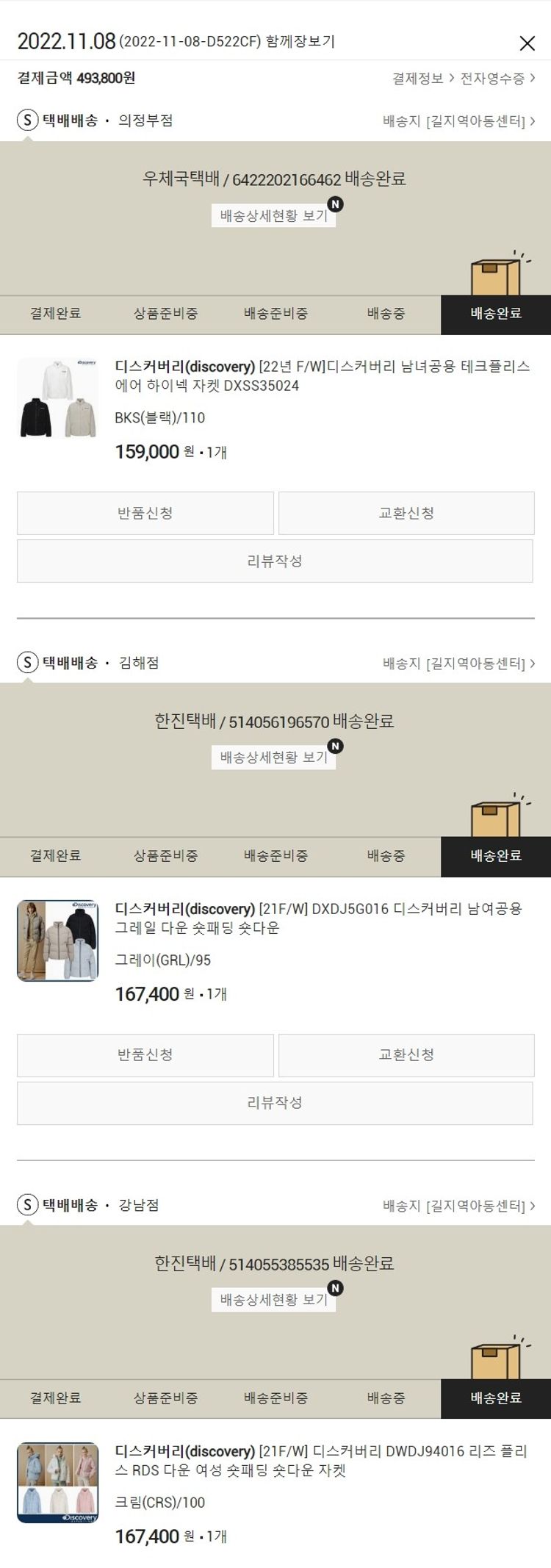Open delivery address link for 강남점 order

click(x=458, y=1206)
